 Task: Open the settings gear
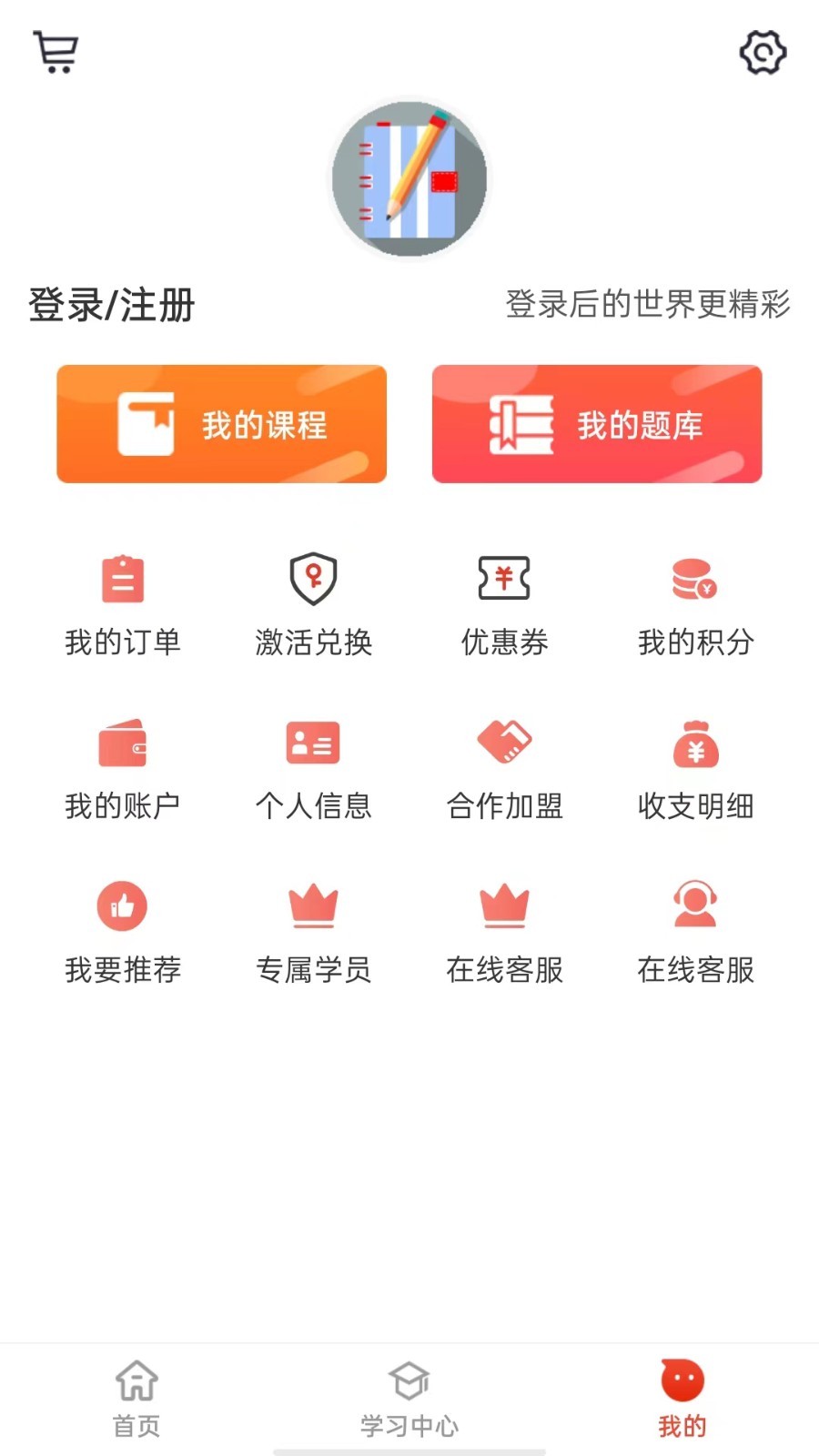pyautogui.click(x=763, y=52)
